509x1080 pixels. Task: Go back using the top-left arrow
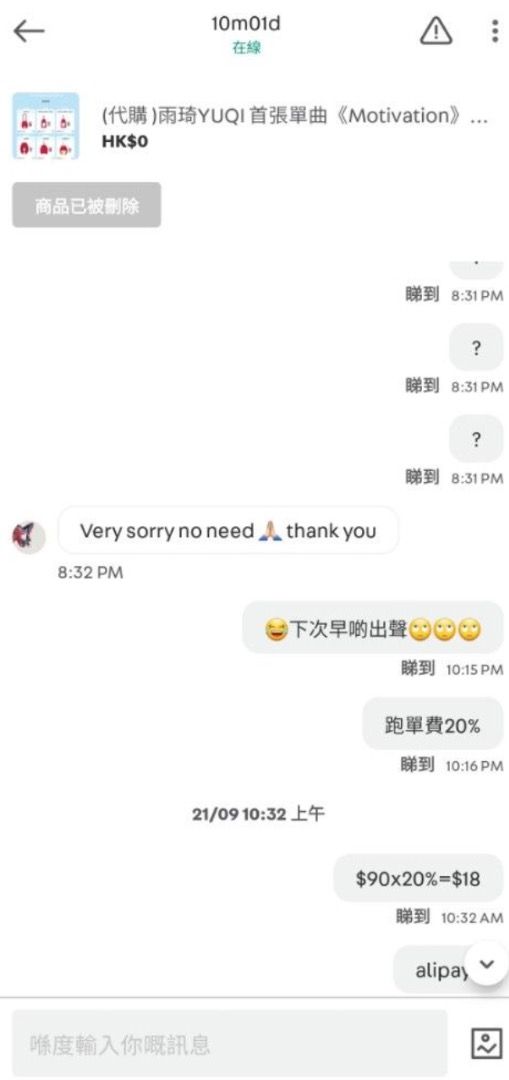pyautogui.click(x=28, y=31)
